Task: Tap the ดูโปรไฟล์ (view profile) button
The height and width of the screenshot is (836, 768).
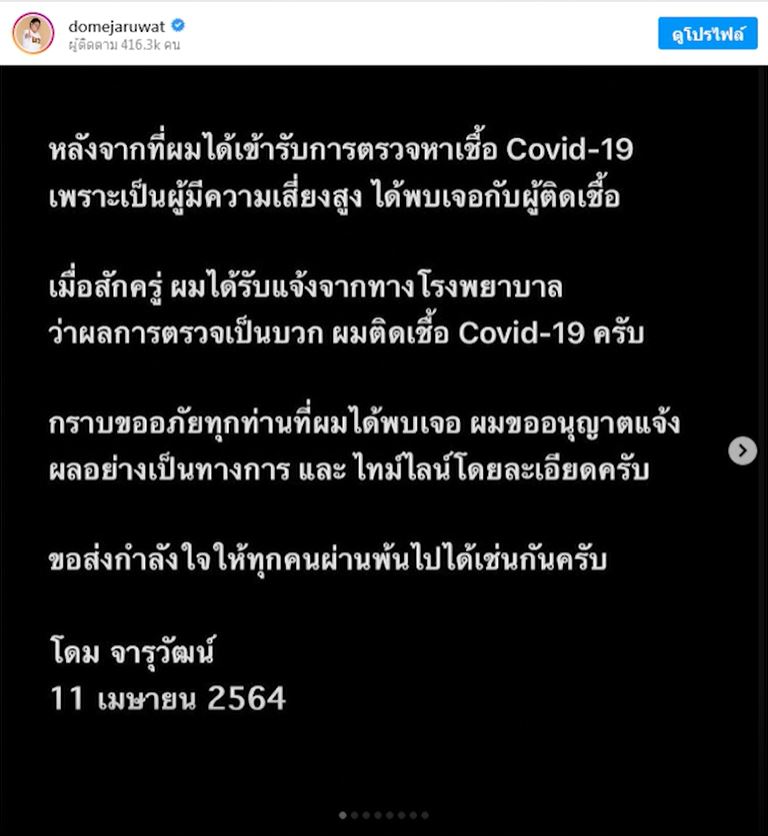Action: (x=707, y=33)
